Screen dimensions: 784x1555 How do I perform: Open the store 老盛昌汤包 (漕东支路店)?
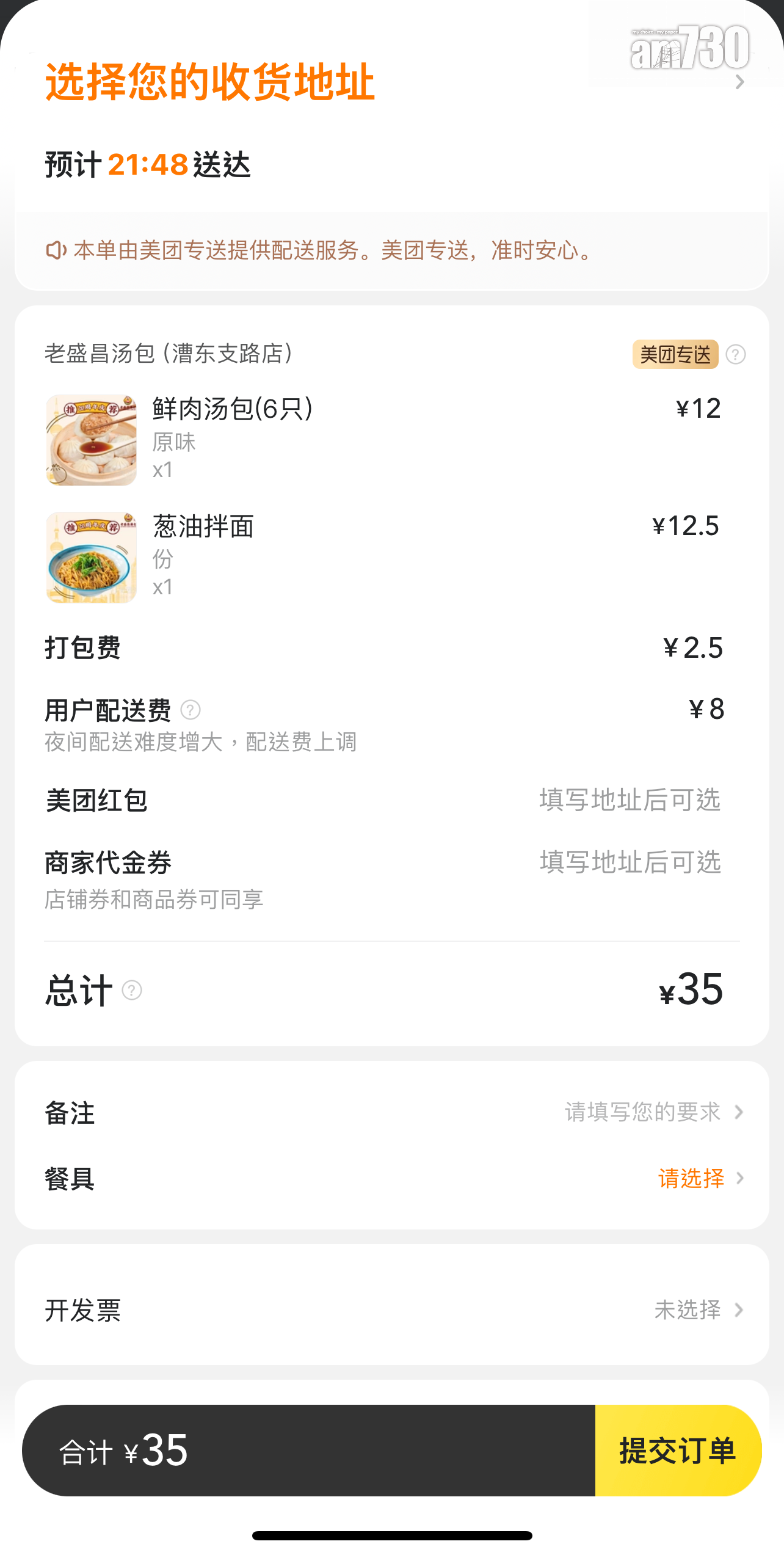click(x=169, y=353)
